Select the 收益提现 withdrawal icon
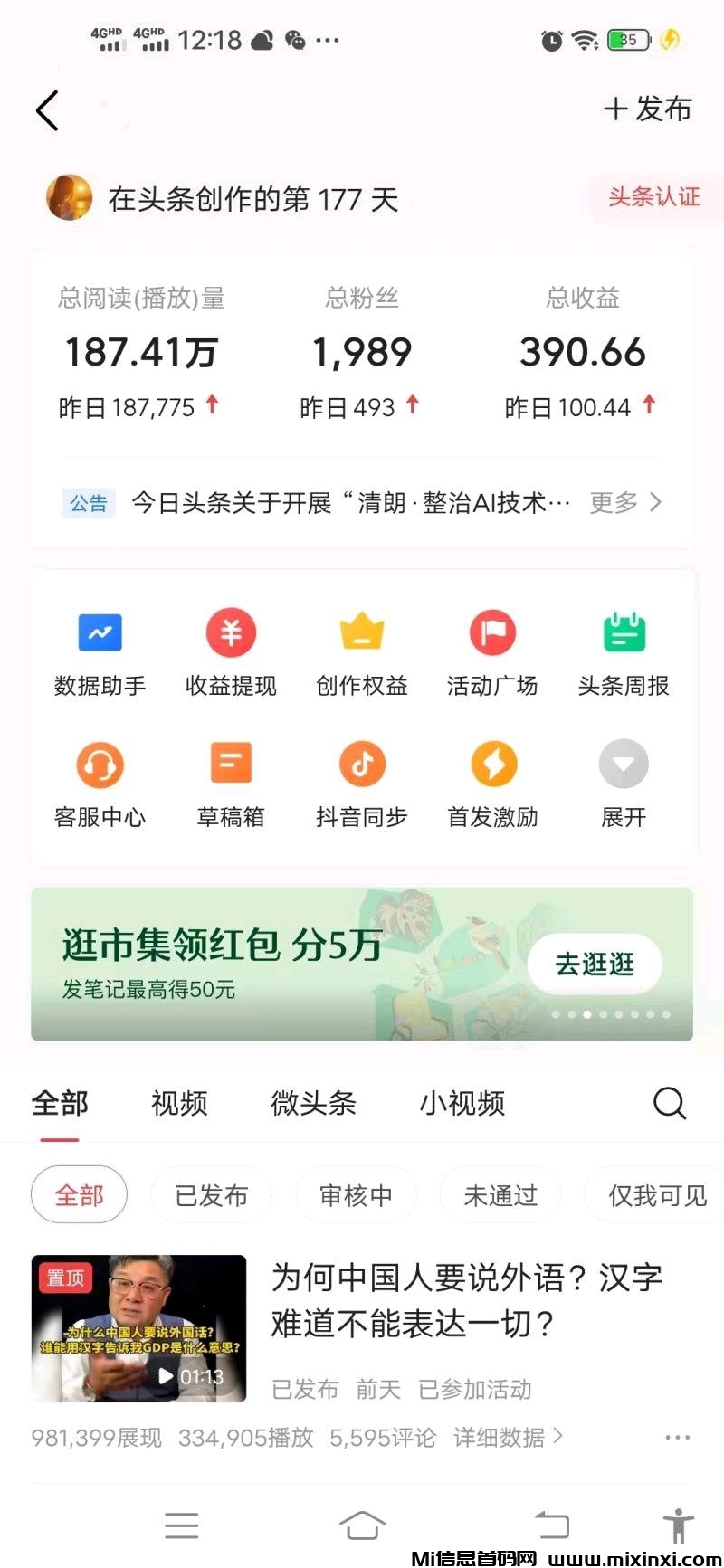 coord(231,651)
